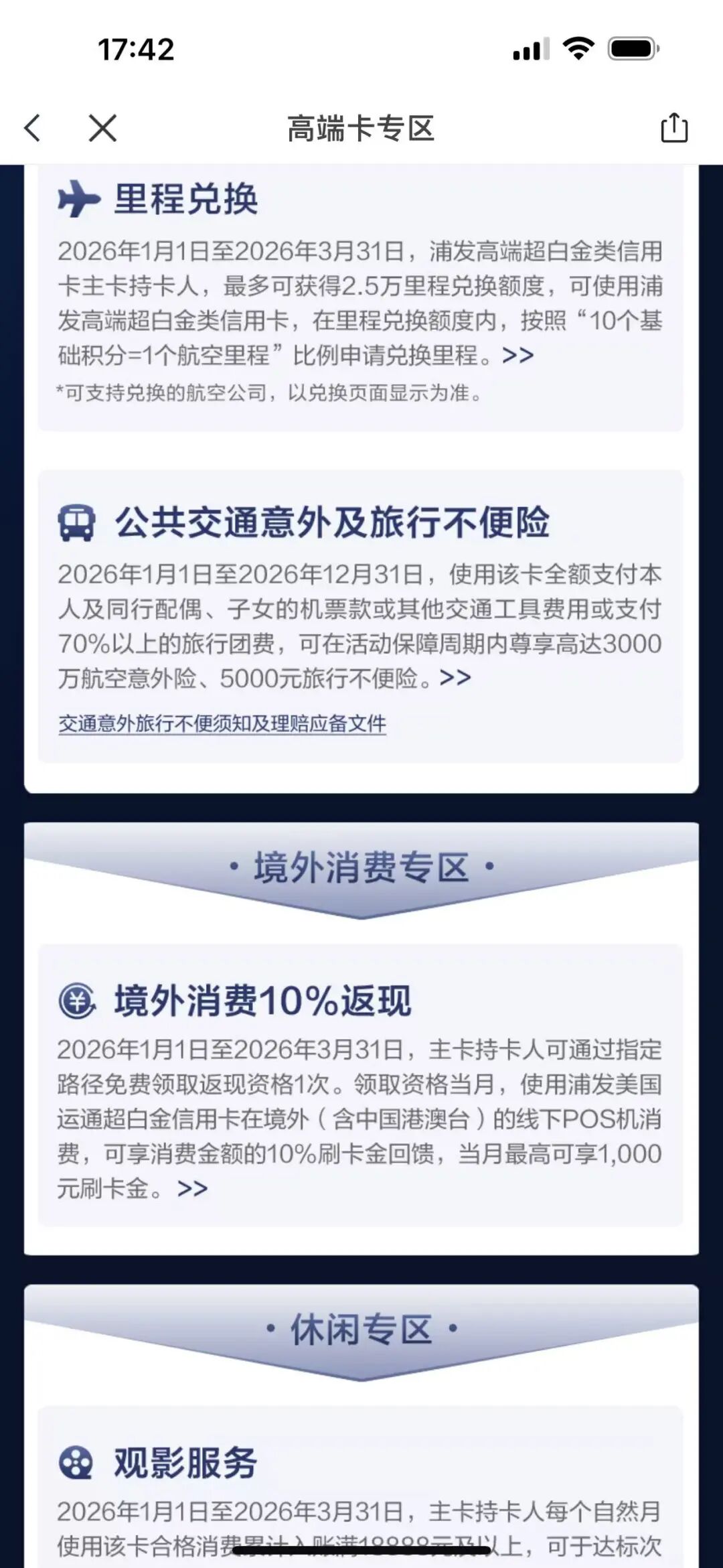Share this page via the share icon

click(x=673, y=128)
